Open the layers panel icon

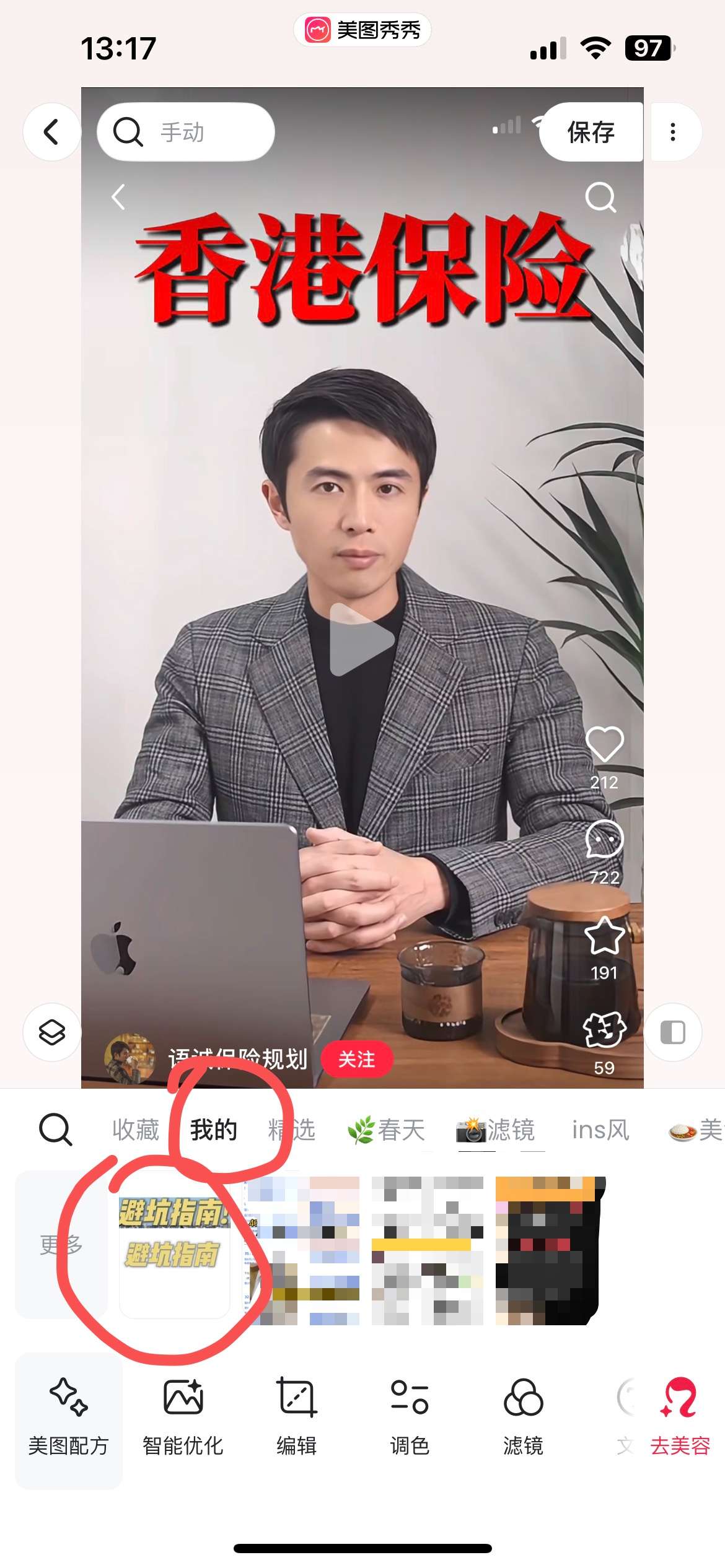click(52, 1032)
